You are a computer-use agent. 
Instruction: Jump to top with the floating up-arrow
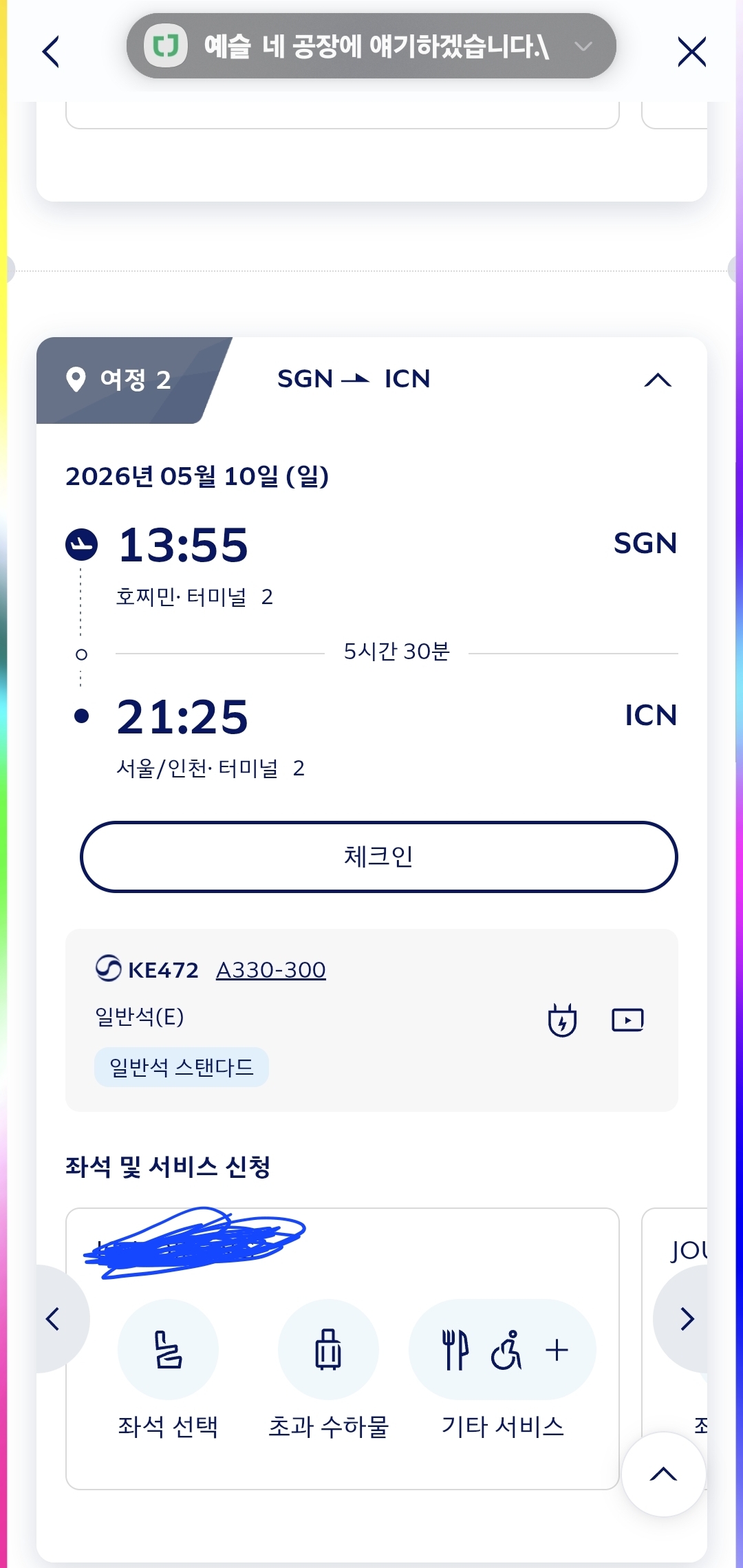tap(663, 1474)
